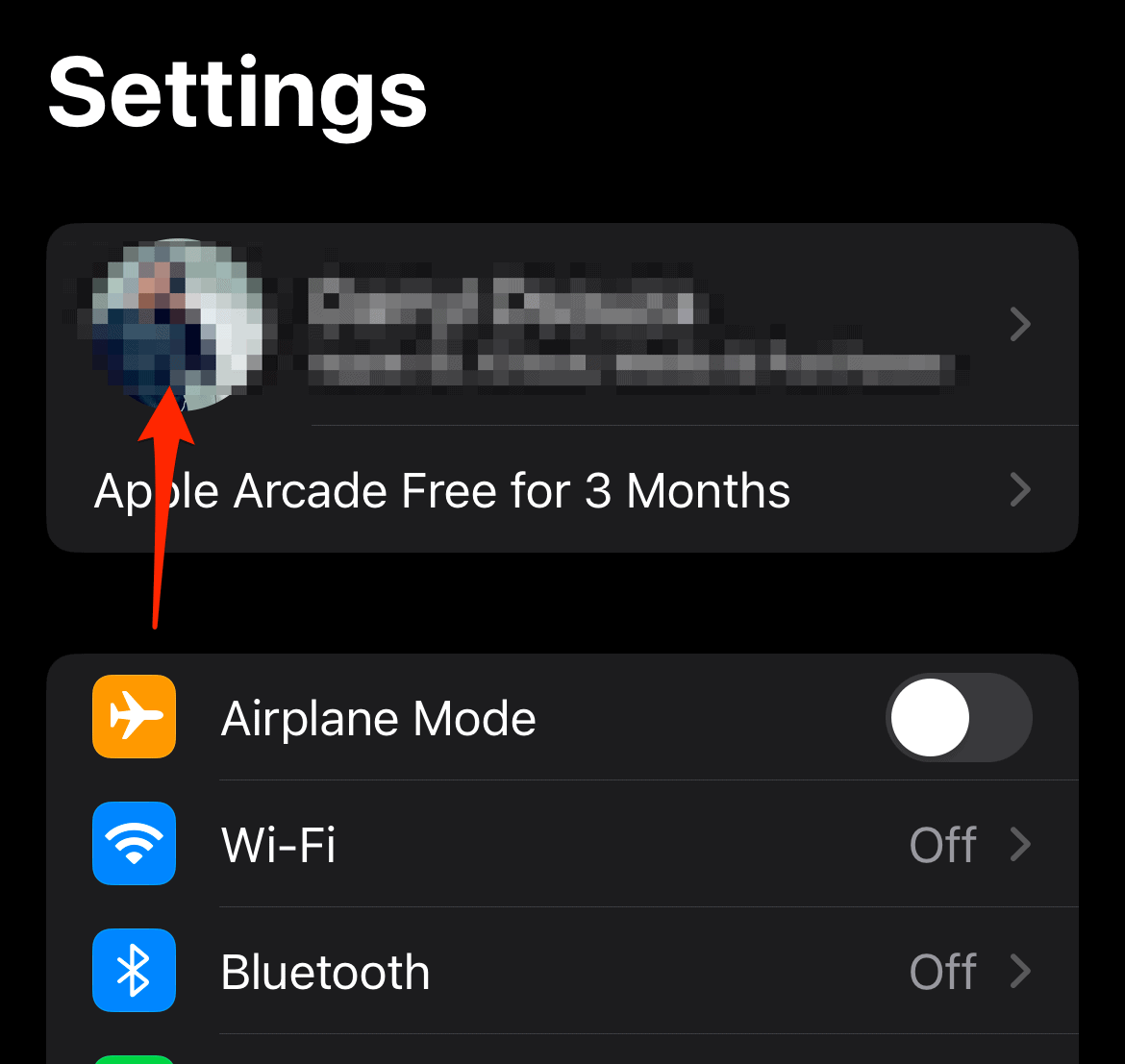Open the Apple ID profile row
This screenshot has height=1064, width=1125.
click(562, 325)
